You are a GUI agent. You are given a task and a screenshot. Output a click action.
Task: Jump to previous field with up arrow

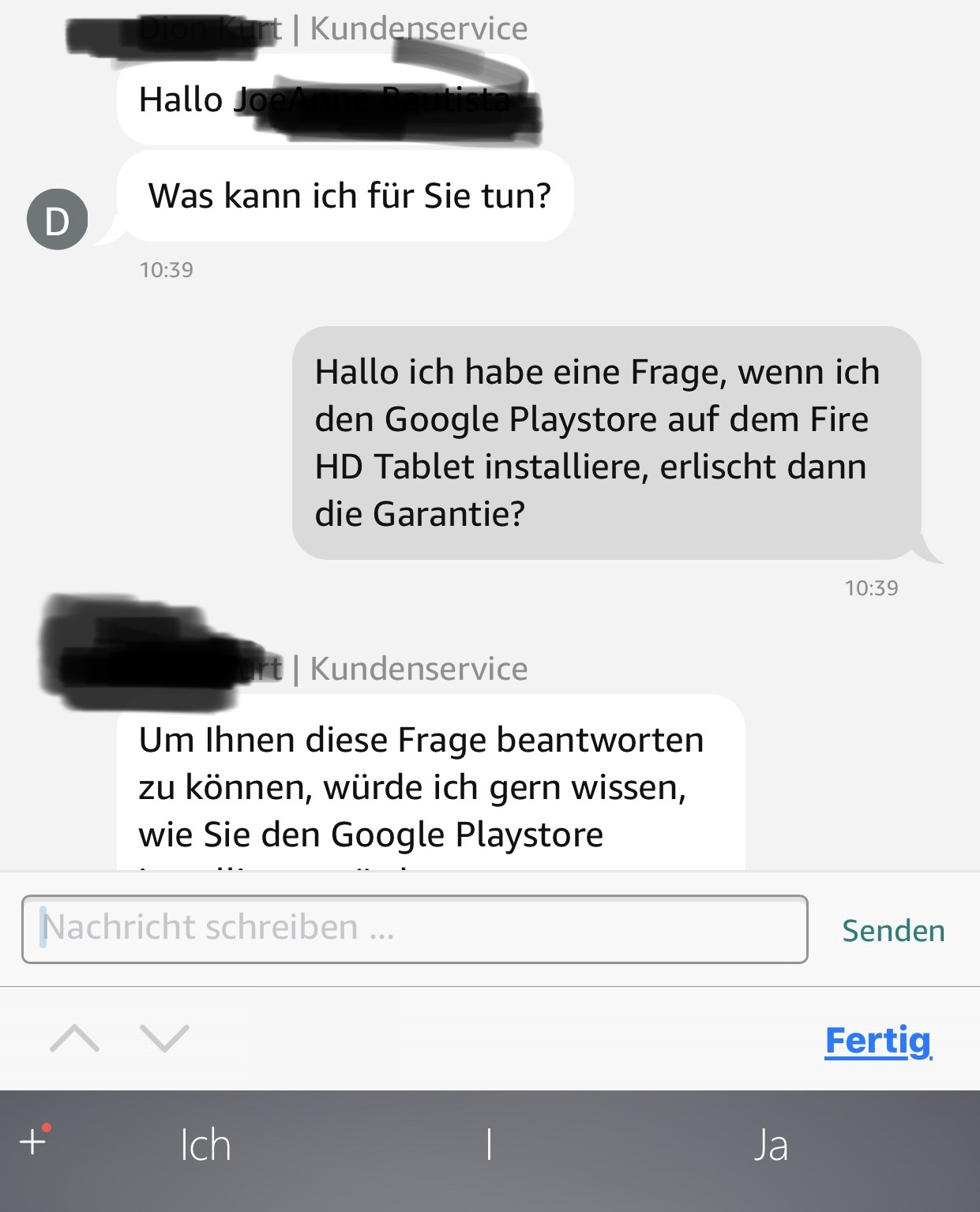(74, 1038)
